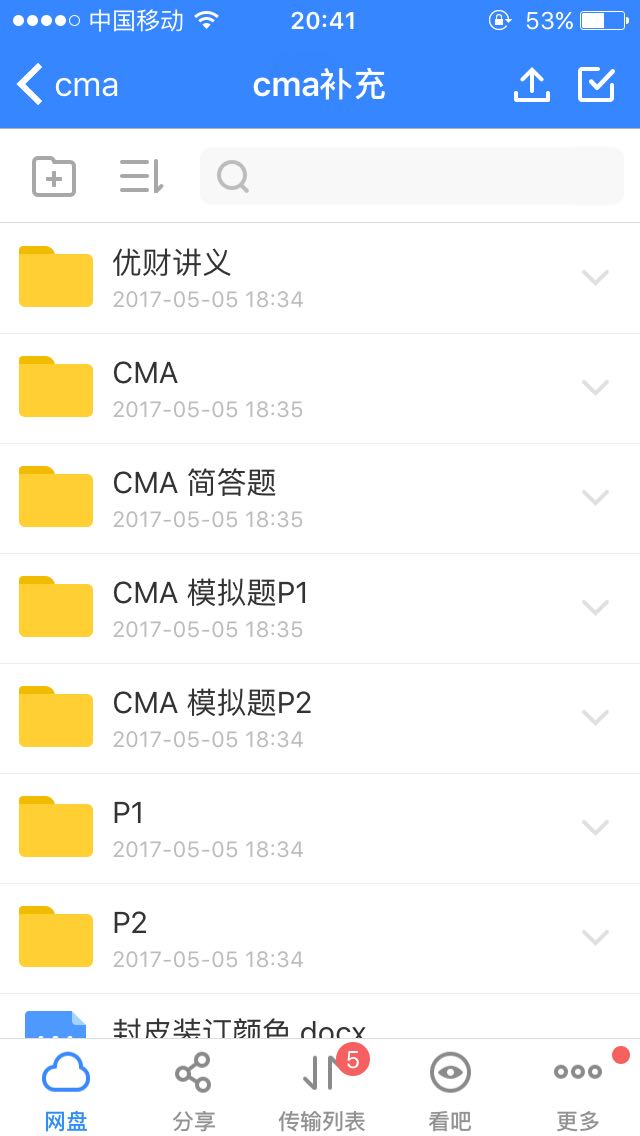Enter multi-select mode via checkbox icon

[x=596, y=86]
